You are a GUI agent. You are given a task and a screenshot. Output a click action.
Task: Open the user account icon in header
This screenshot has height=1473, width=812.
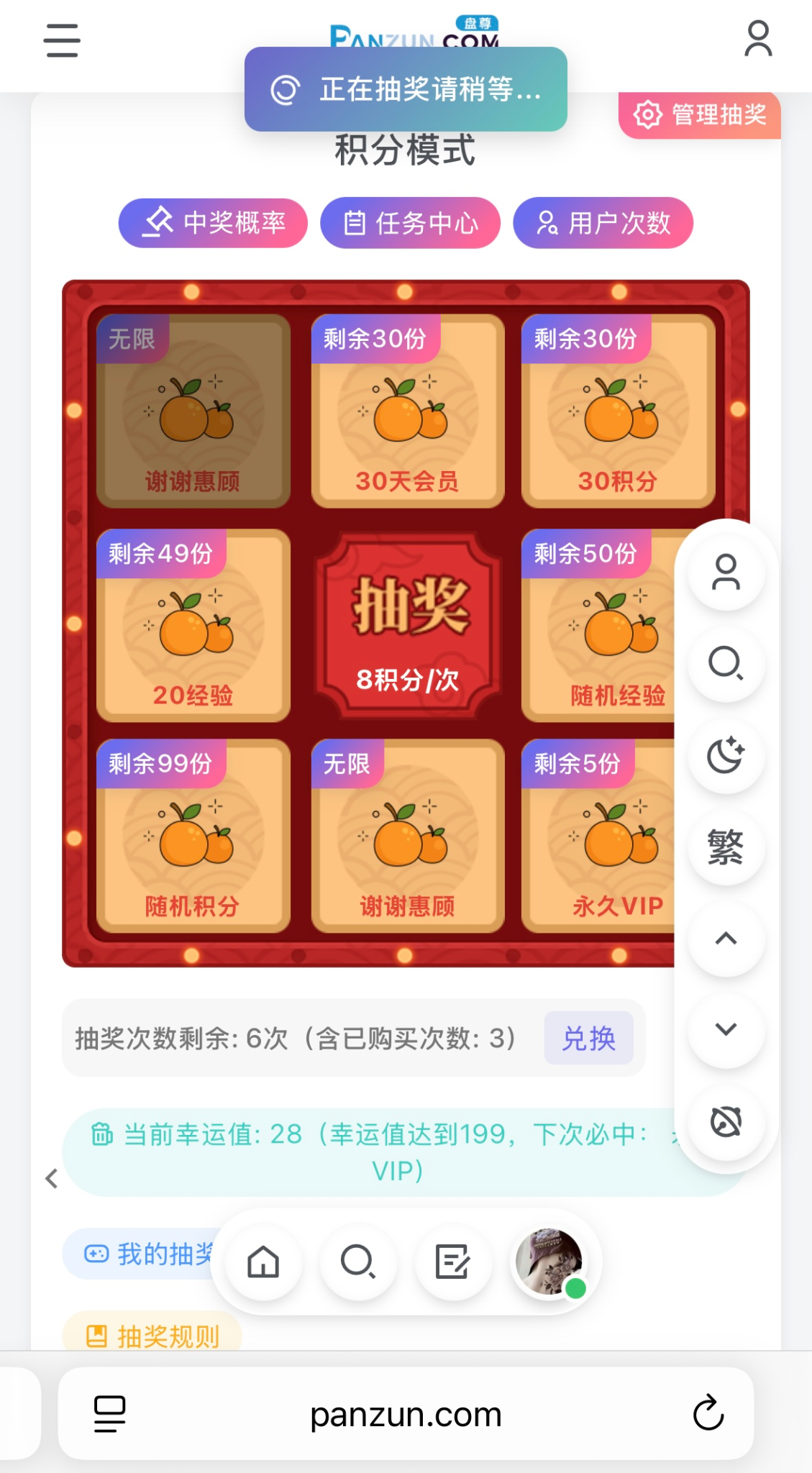[x=758, y=39]
